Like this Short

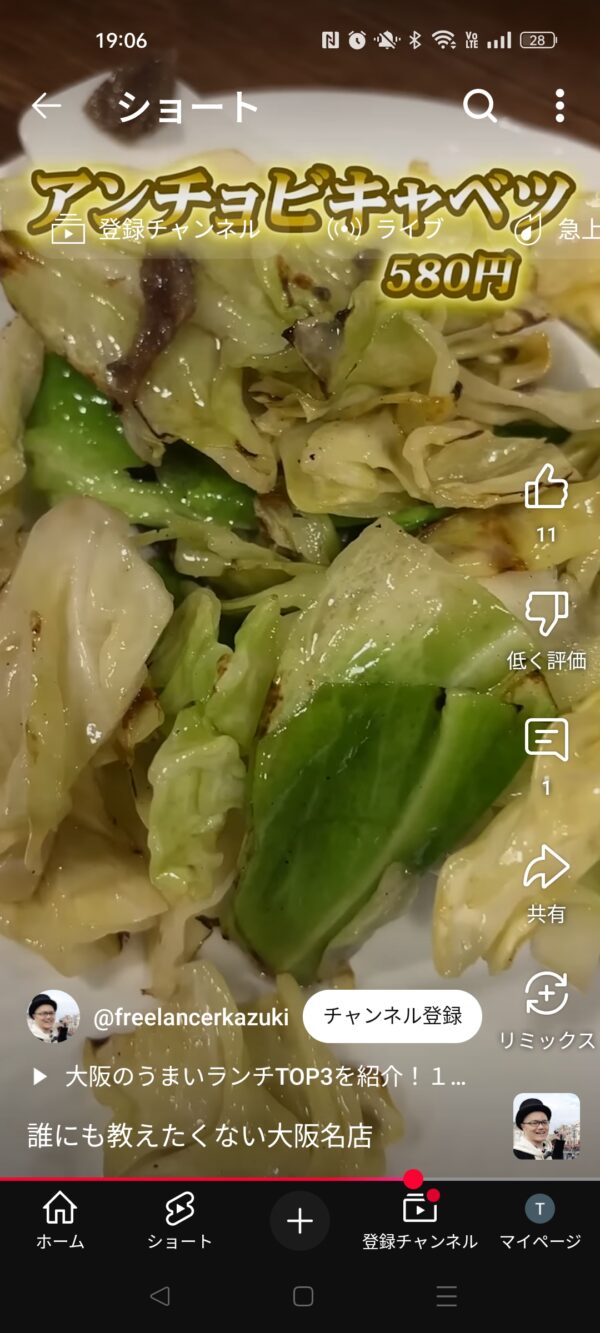coord(546,490)
